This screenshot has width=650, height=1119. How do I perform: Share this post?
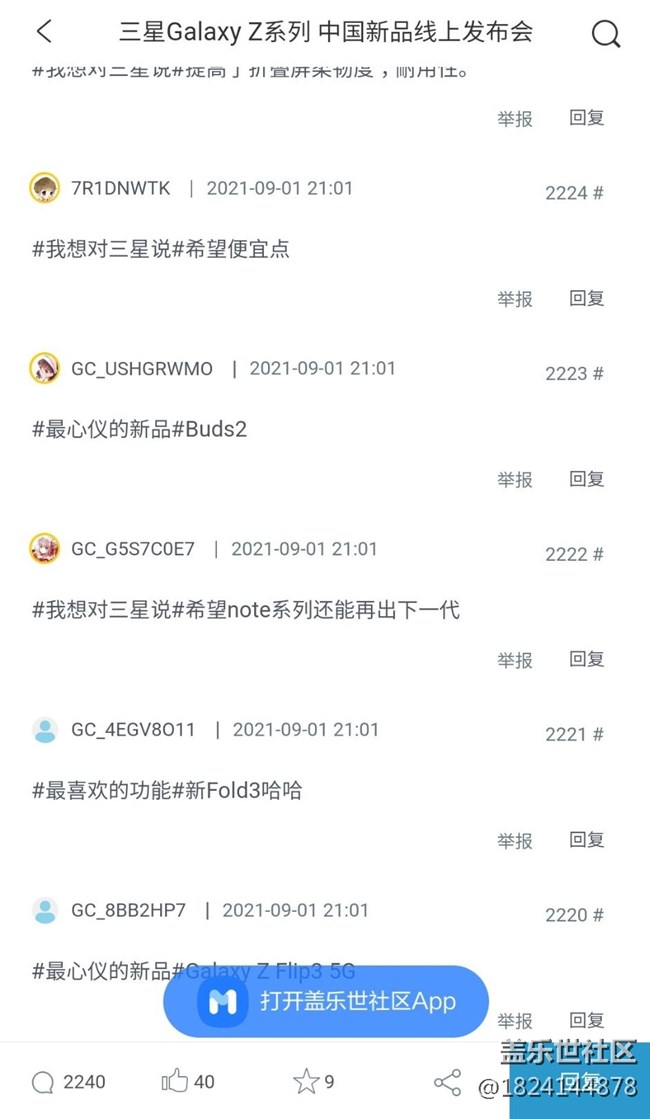click(x=447, y=1082)
